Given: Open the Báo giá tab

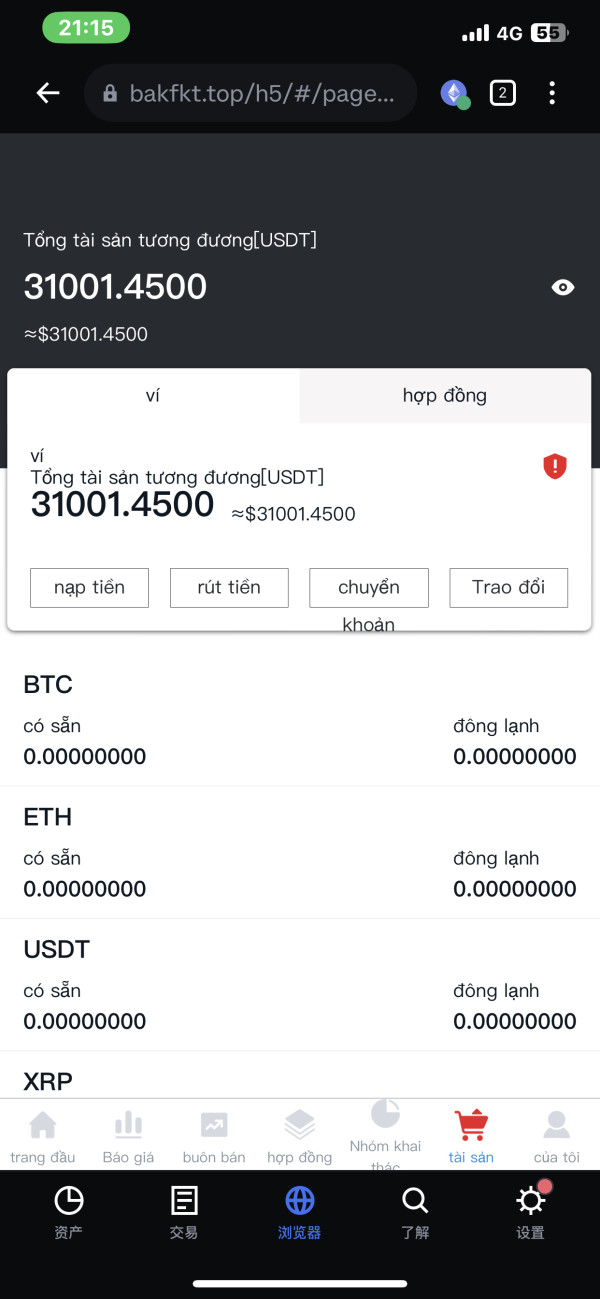Looking at the screenshot, I should pyautogui.click(x=128, y=1137).
